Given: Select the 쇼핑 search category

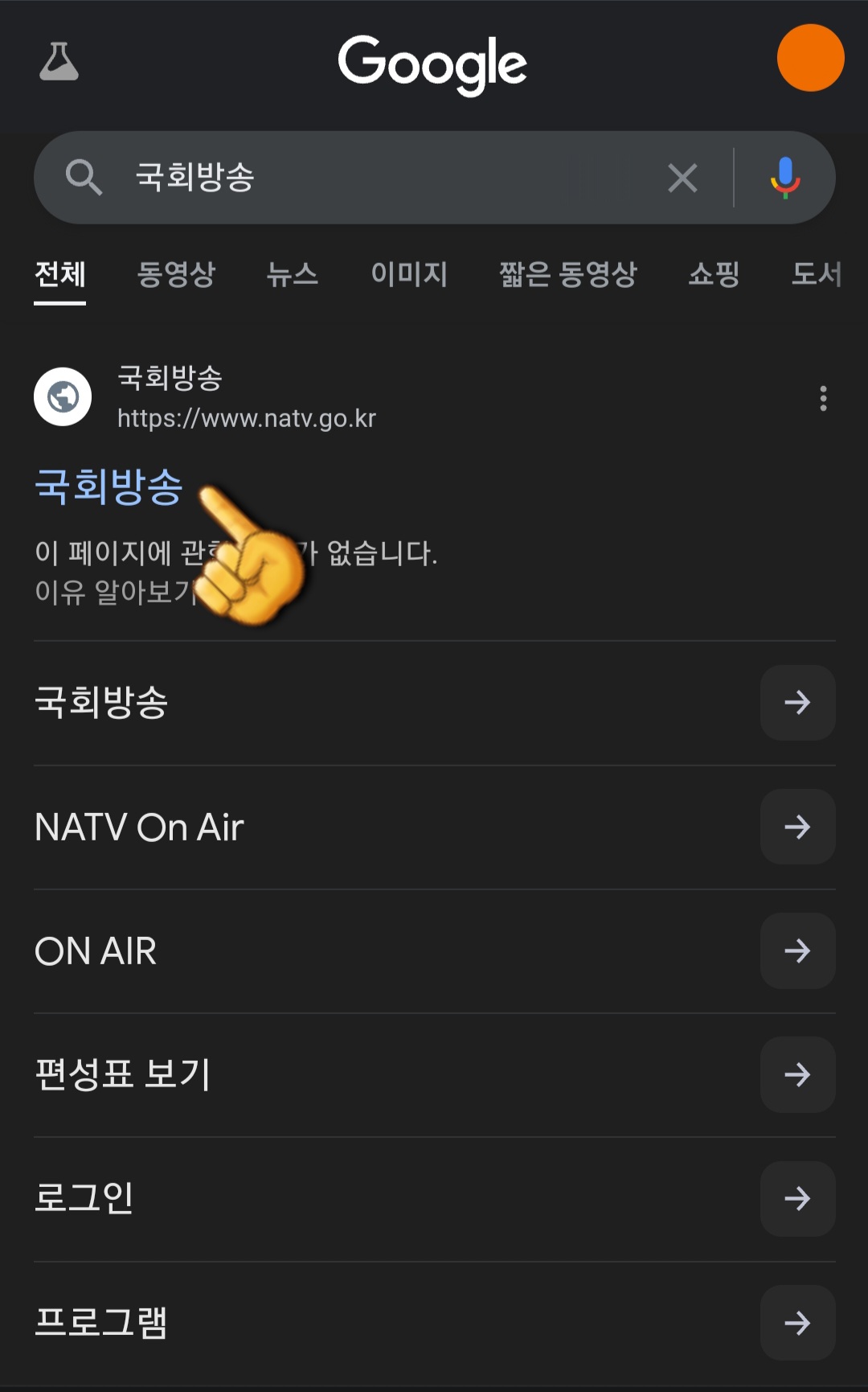Looking at the screenshot, I should [x=714, y=275].
